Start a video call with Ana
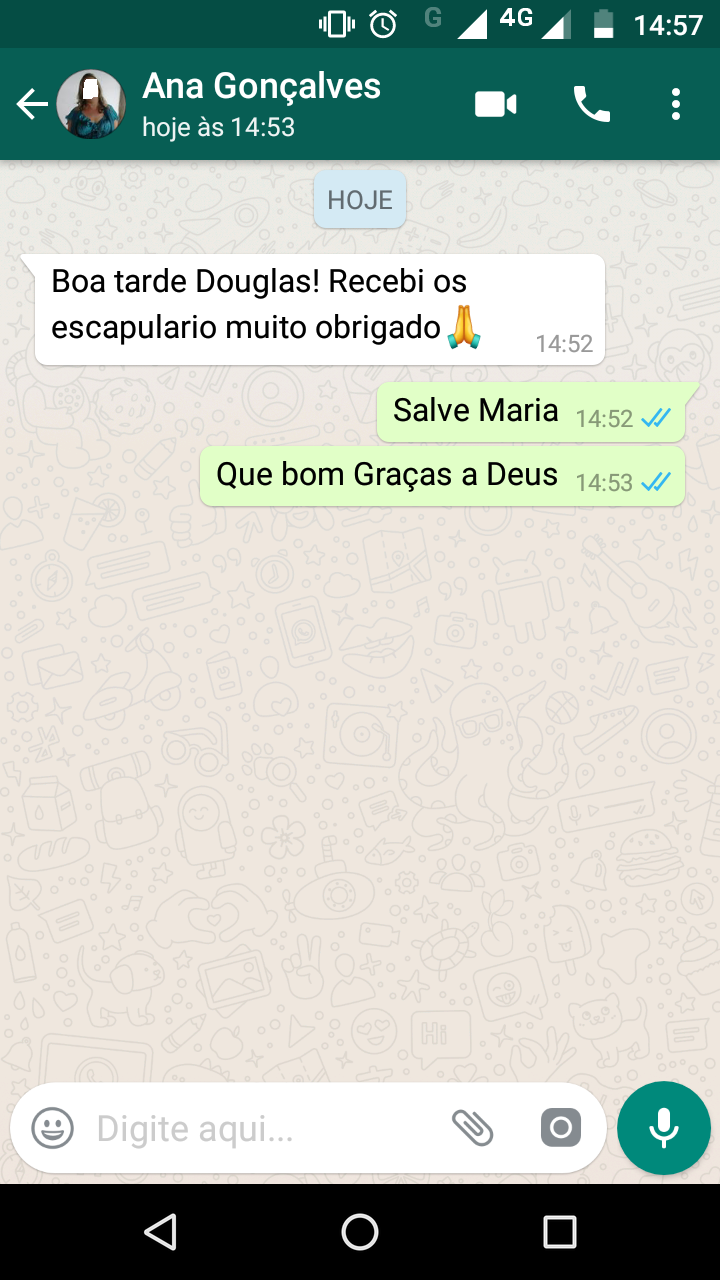 pos(495,104)
